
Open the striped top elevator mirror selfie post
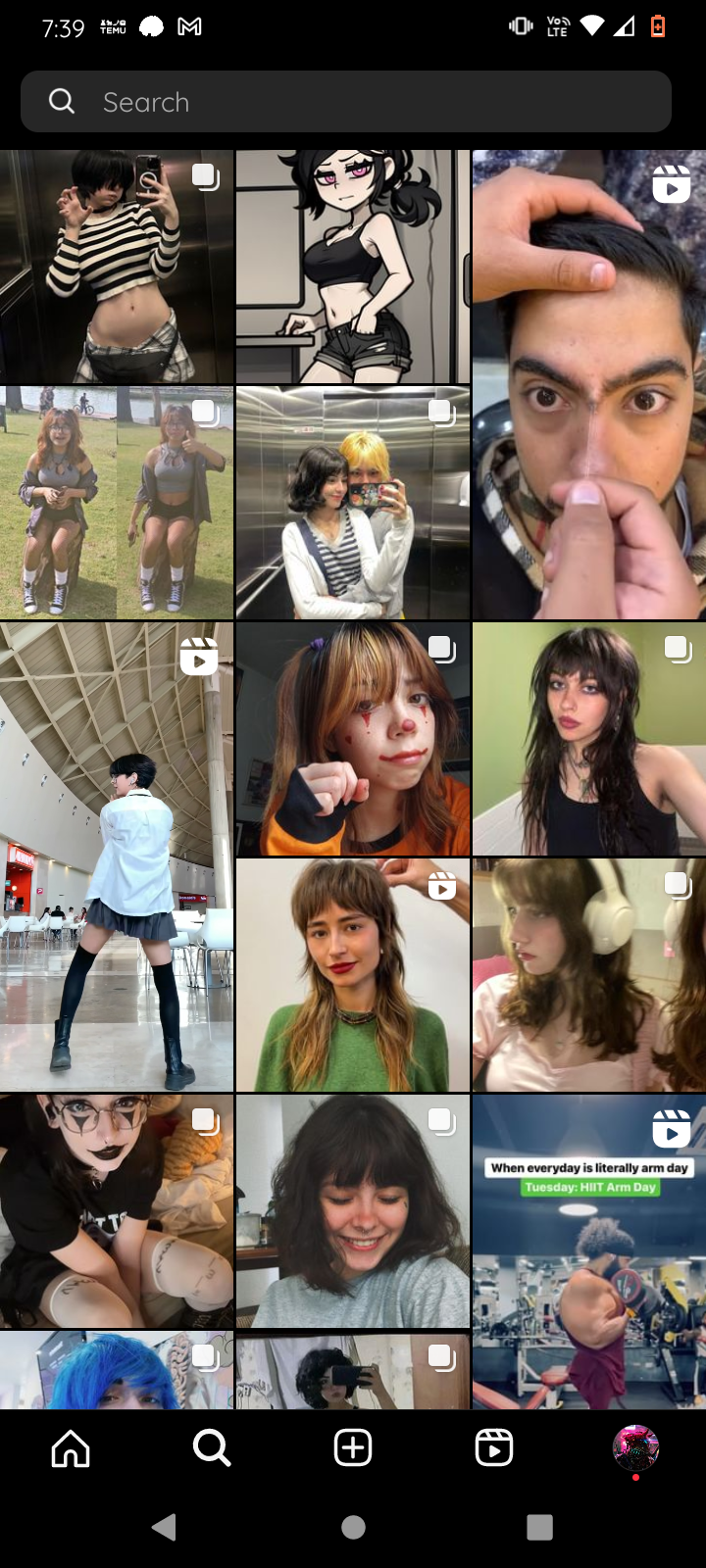117,267
